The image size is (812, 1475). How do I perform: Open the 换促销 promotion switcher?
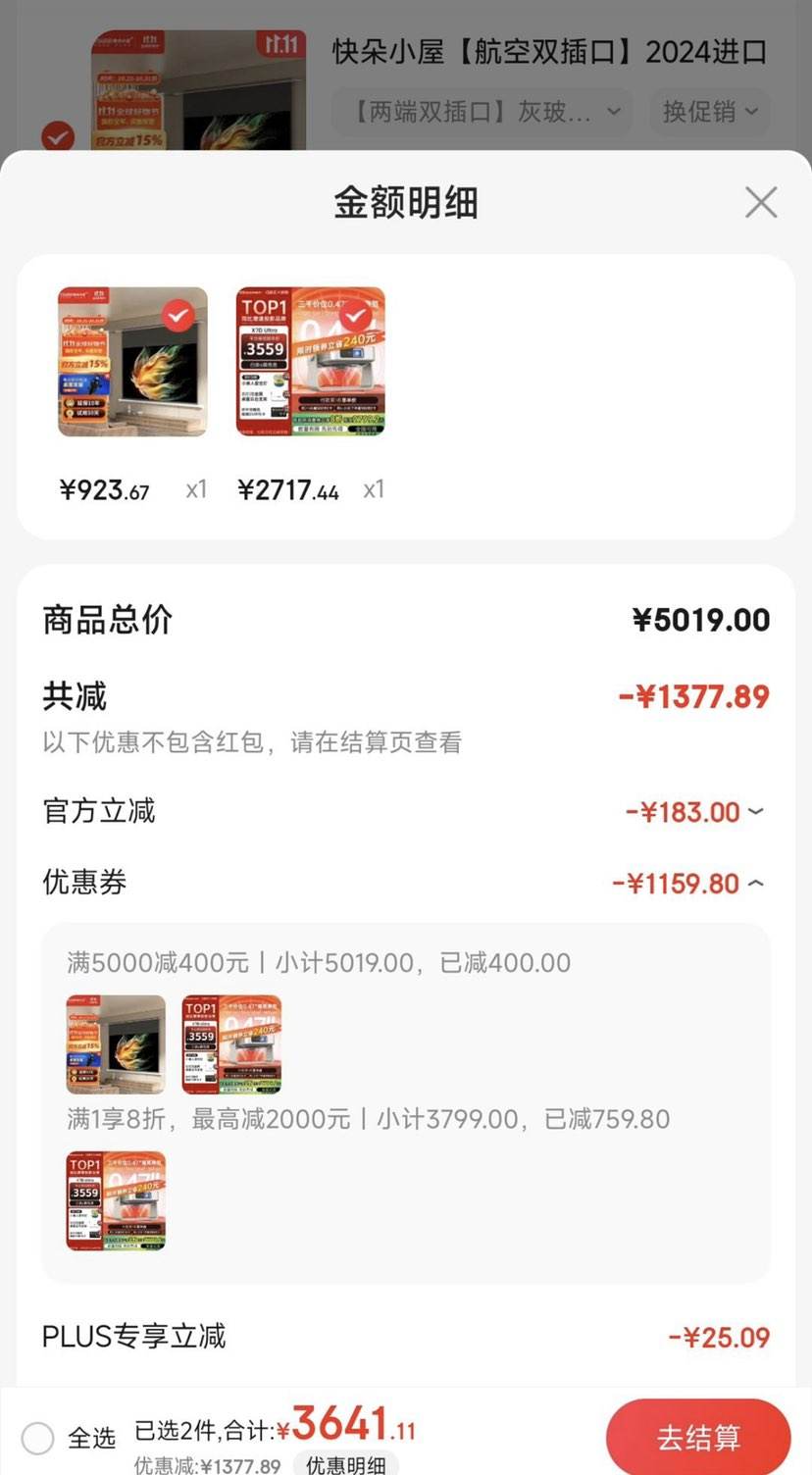coord(709,112)
